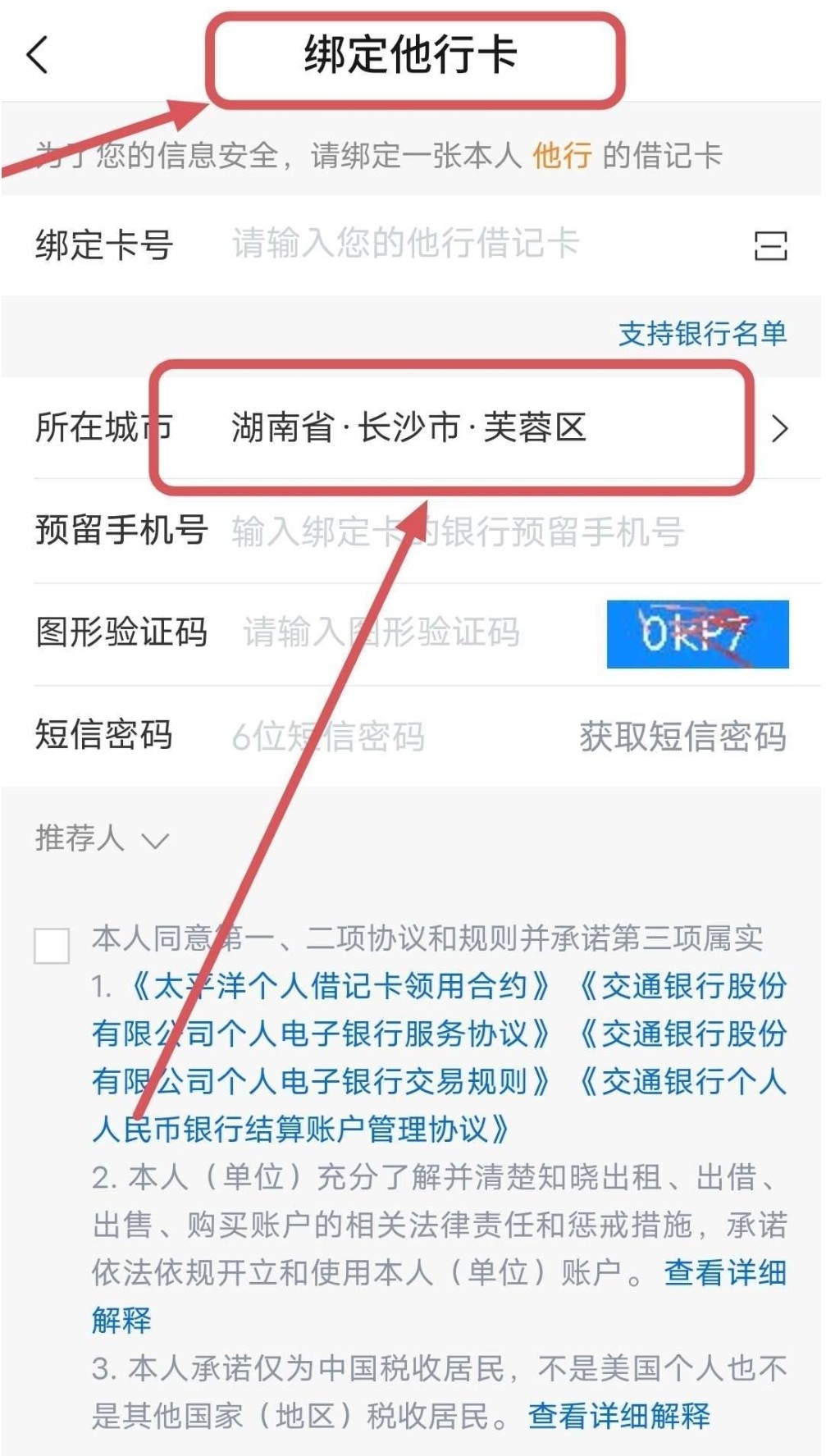
Task: Check the agreement checkbox
Action: (x=52, y=945)
